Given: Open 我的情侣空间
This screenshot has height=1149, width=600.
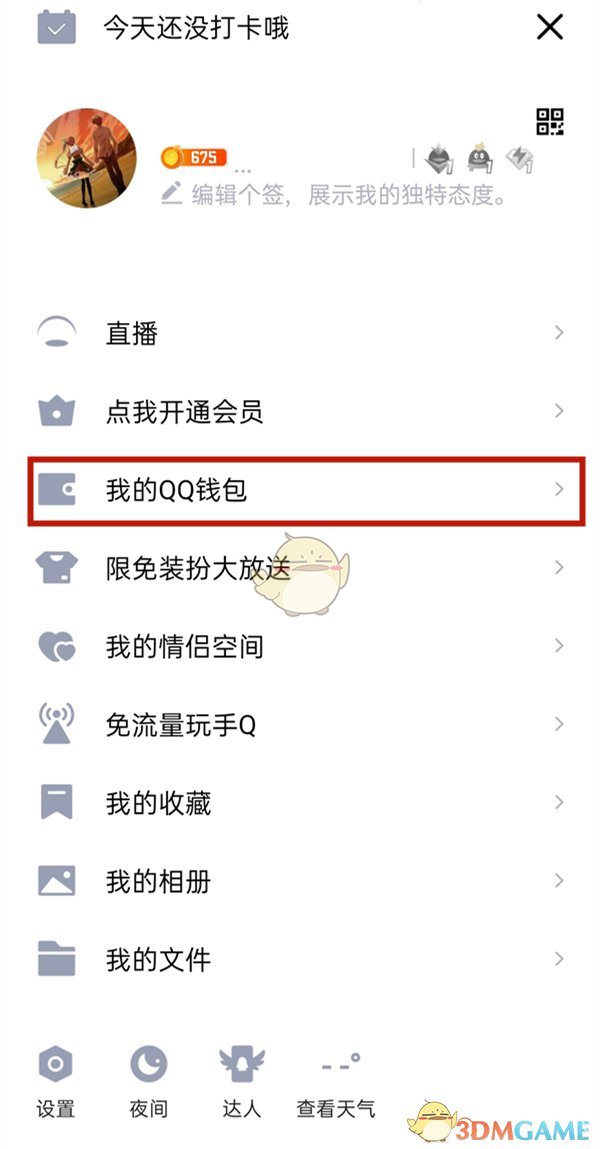Looking at the screenshot, I should (x=300, y=646).
